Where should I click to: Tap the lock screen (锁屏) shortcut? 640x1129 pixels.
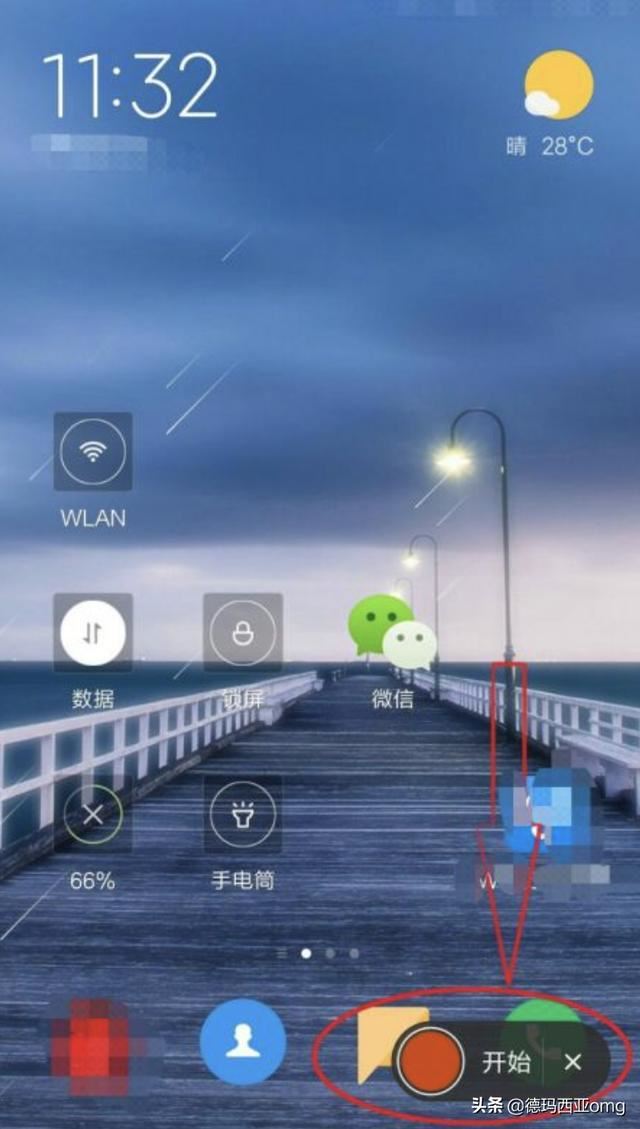point(243,632)
